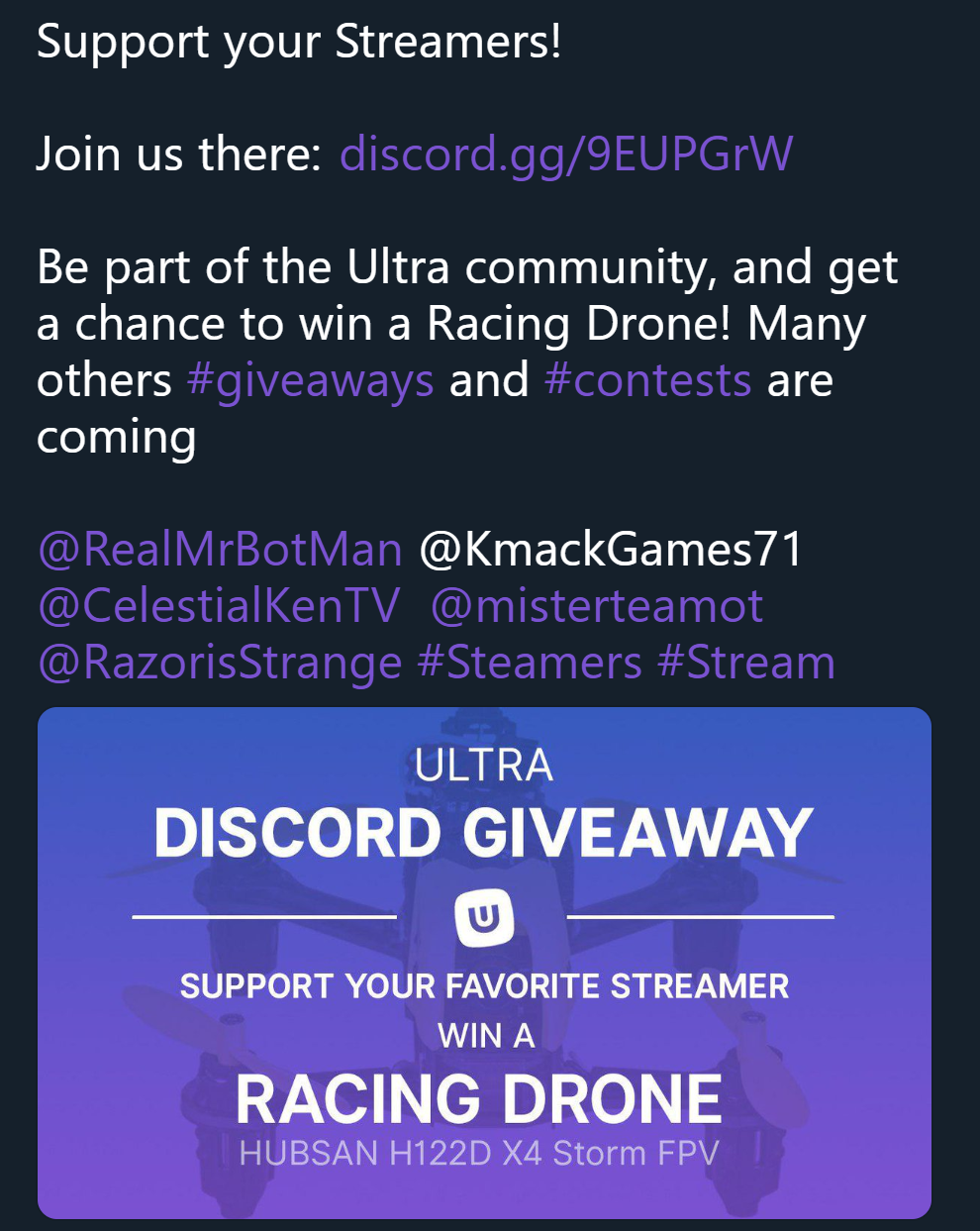
Task: Open the Ultra Discord Giveaway image
Action: [484, 963]
